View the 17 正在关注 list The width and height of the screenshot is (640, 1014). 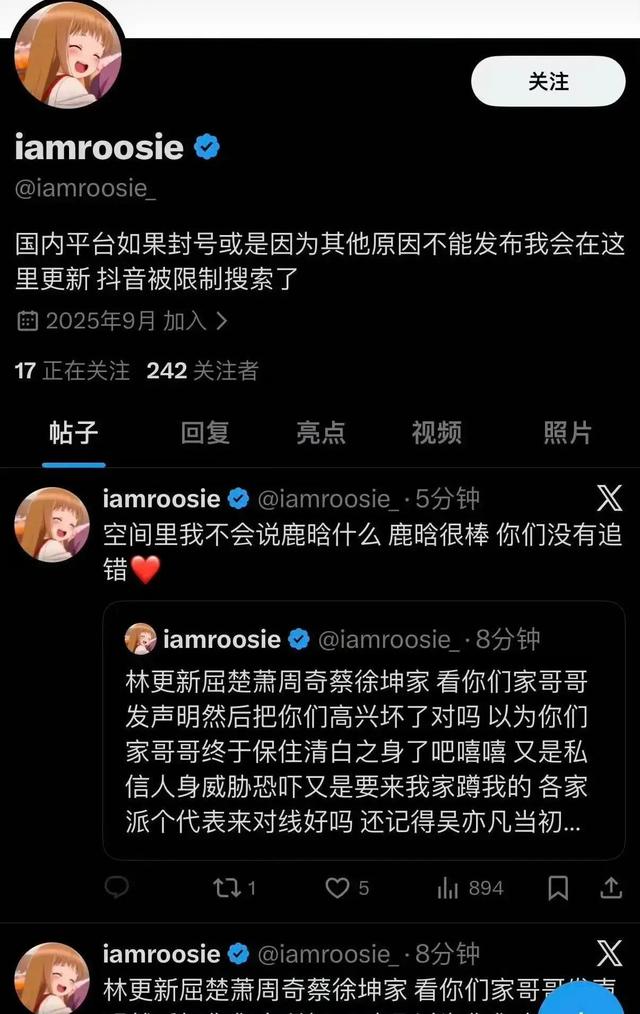point(73,371)
